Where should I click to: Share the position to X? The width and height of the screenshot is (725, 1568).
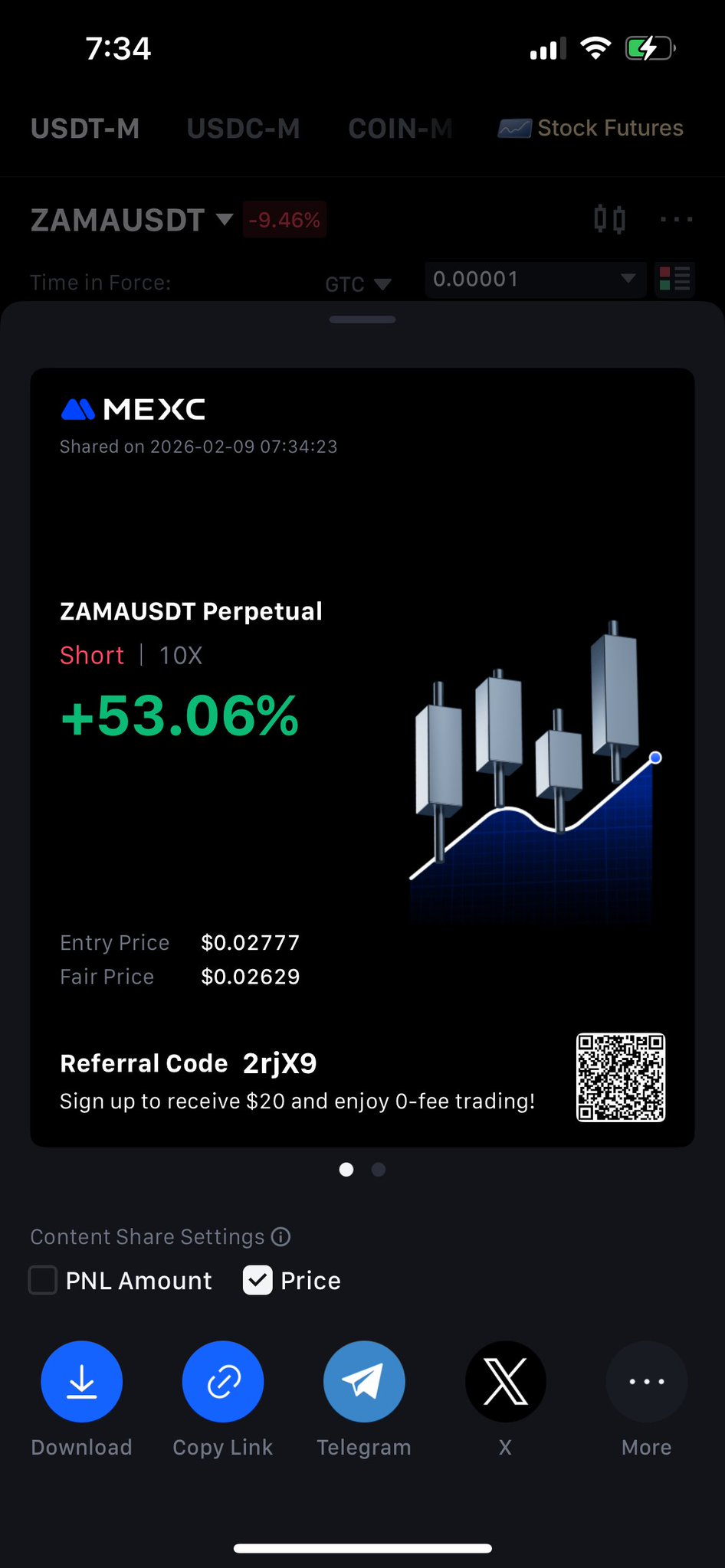(x=505, y=1381)
